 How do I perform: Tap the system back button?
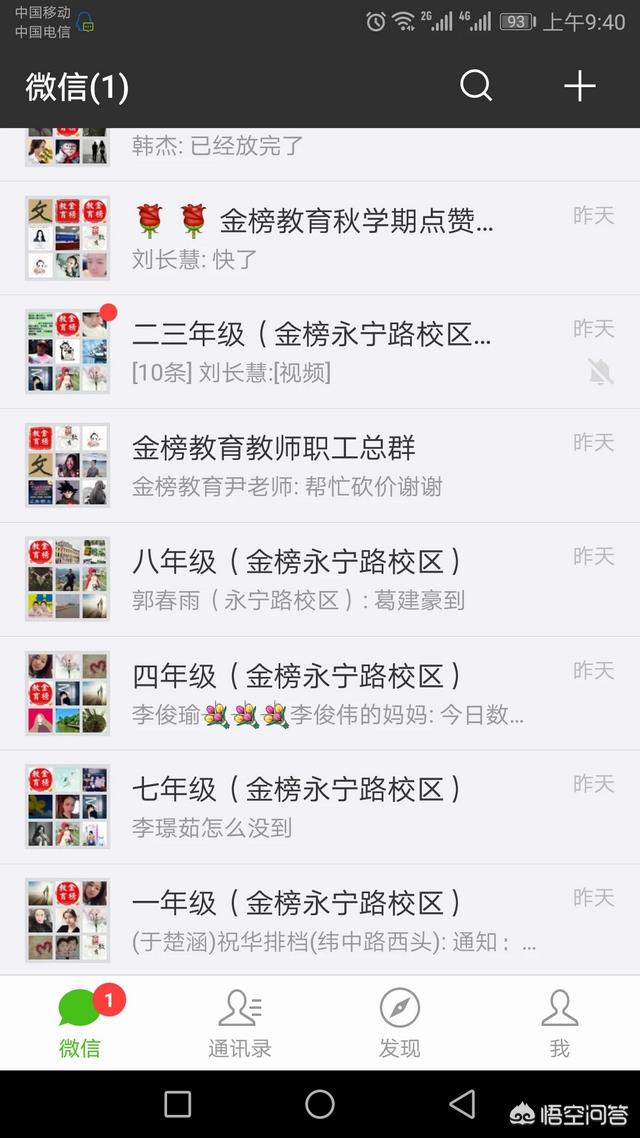click(462, 1104)
